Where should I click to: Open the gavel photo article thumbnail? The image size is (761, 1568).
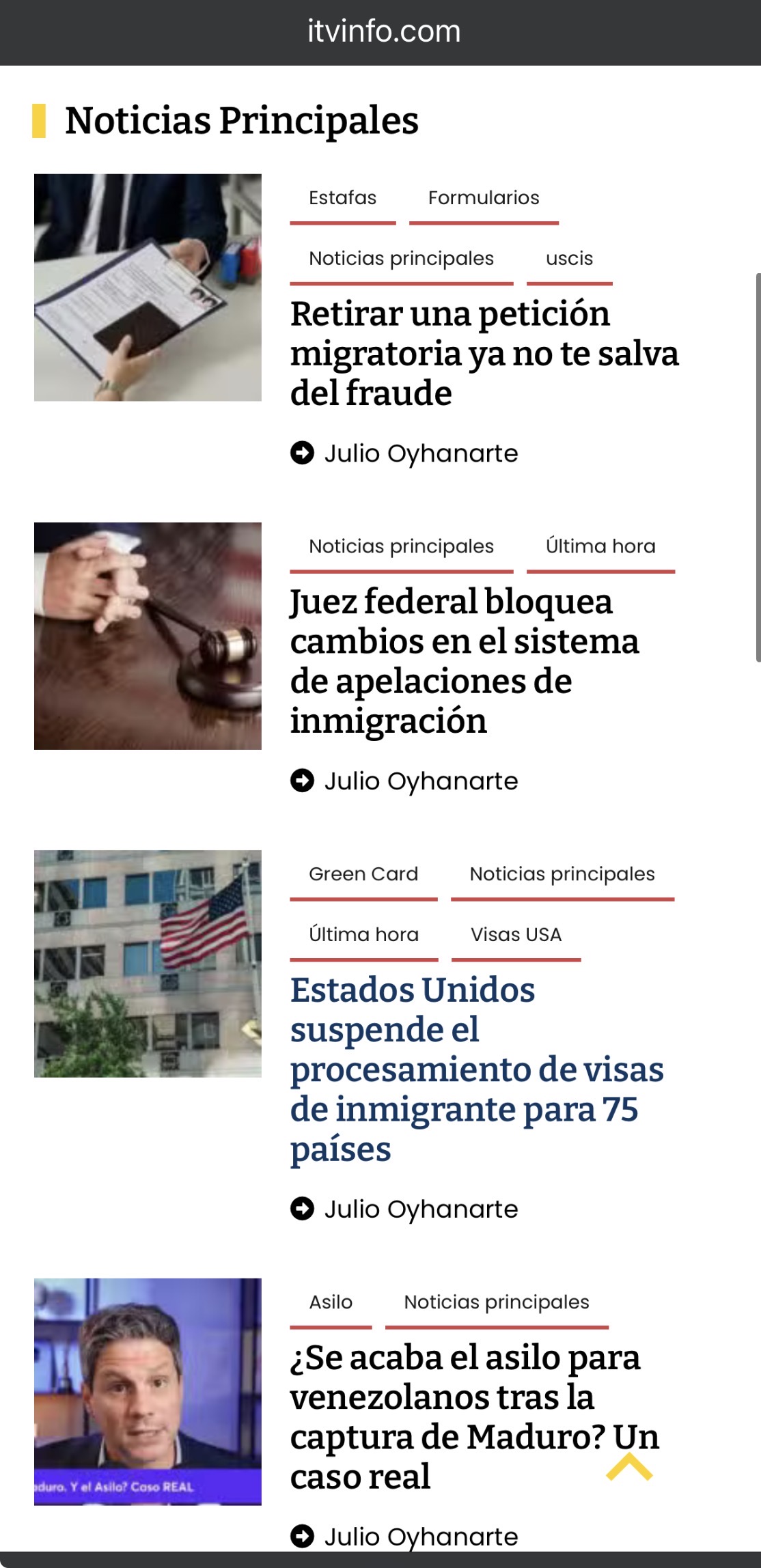[x=148, y=636]
